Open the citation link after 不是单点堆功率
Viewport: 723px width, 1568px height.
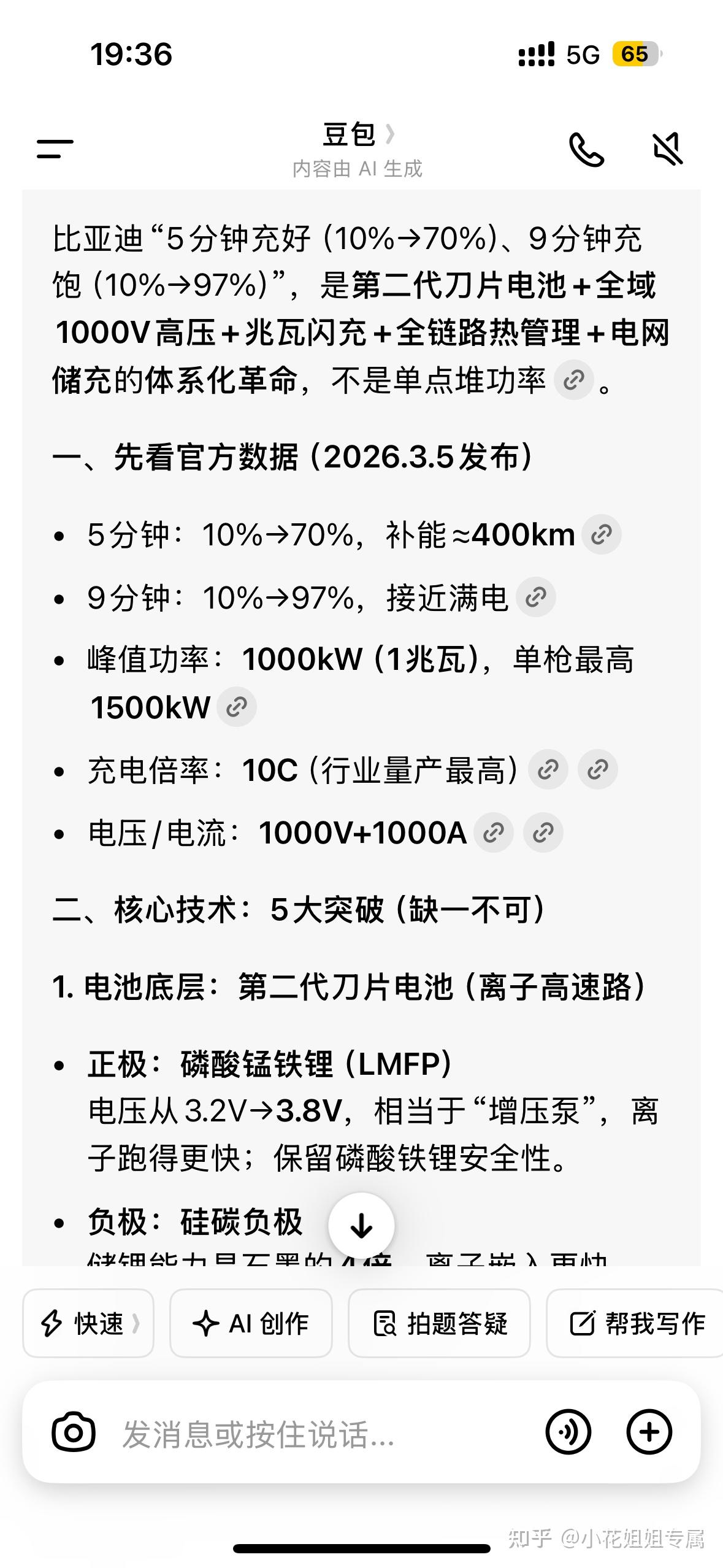click(x=574, y=380)
